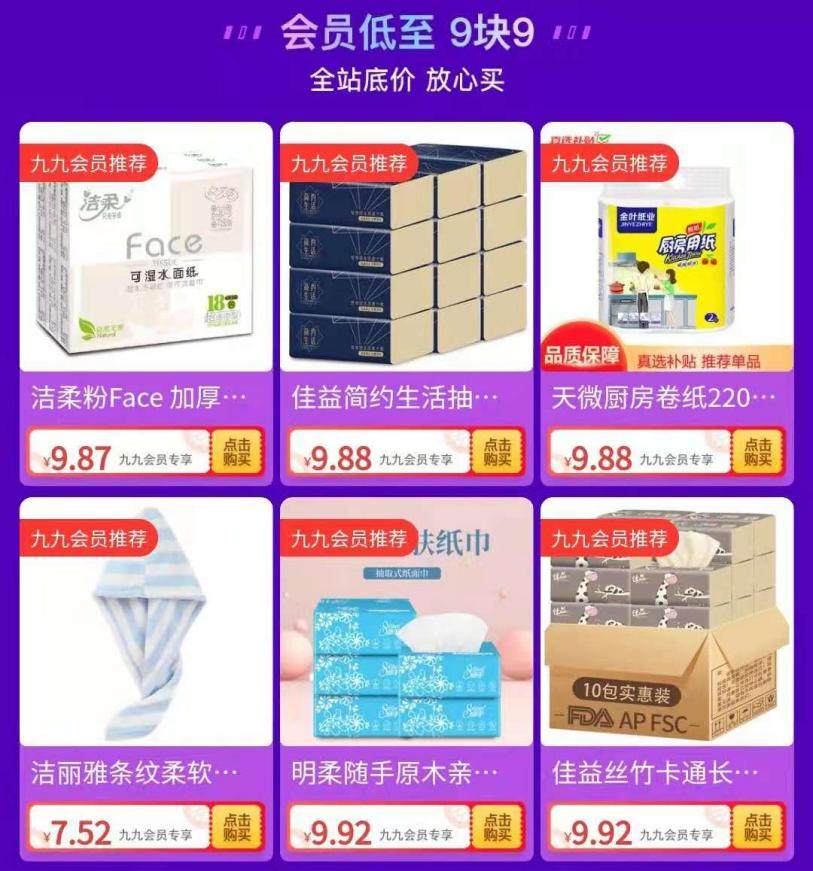This screenshot has height=871, width=813.
Task: Buy the 洁丽雅条纹柔软 towel at 7.52
Action: [237, 828]
